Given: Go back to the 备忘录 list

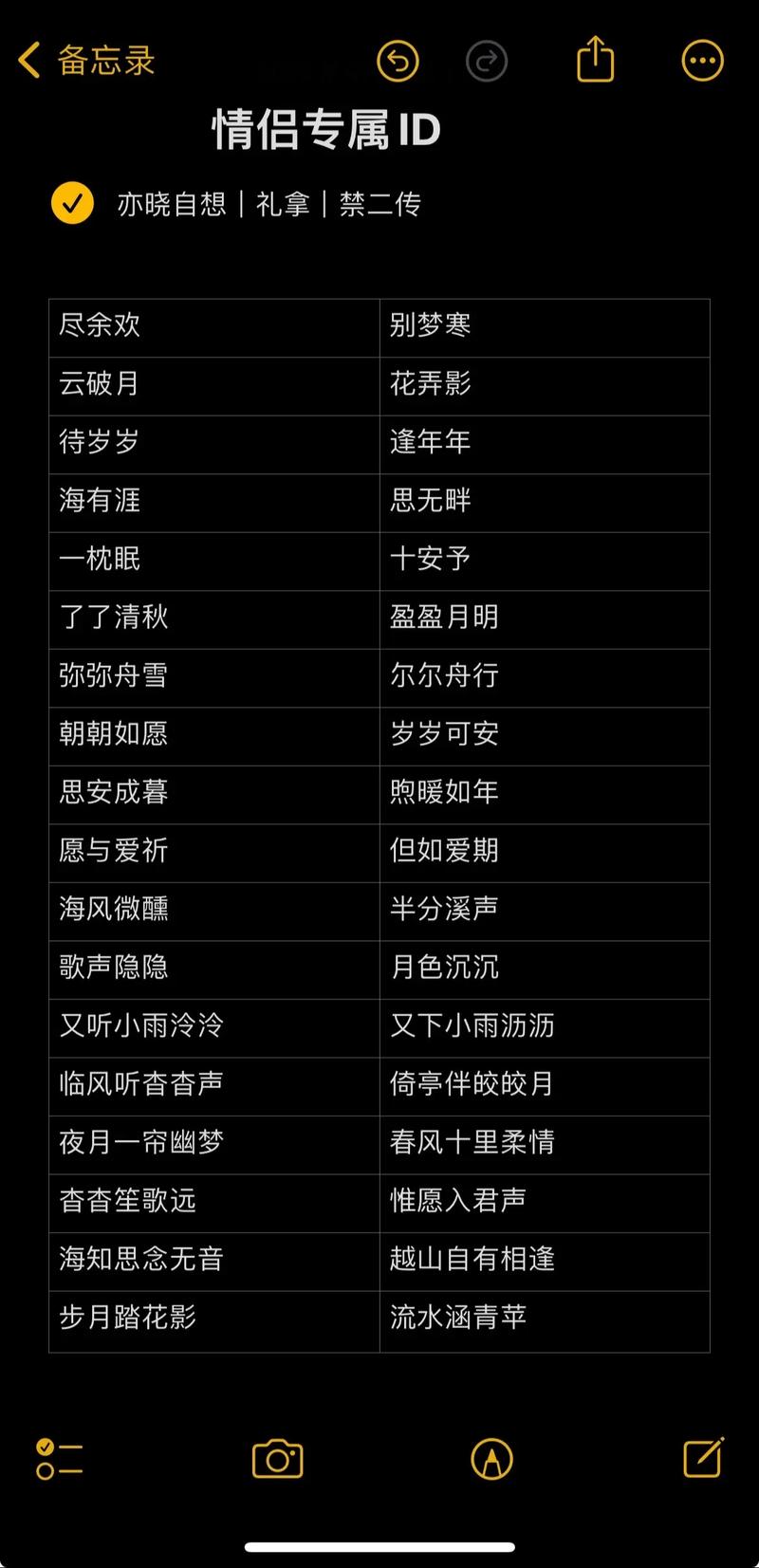Looking at the screenshot, I should (86, 61).
